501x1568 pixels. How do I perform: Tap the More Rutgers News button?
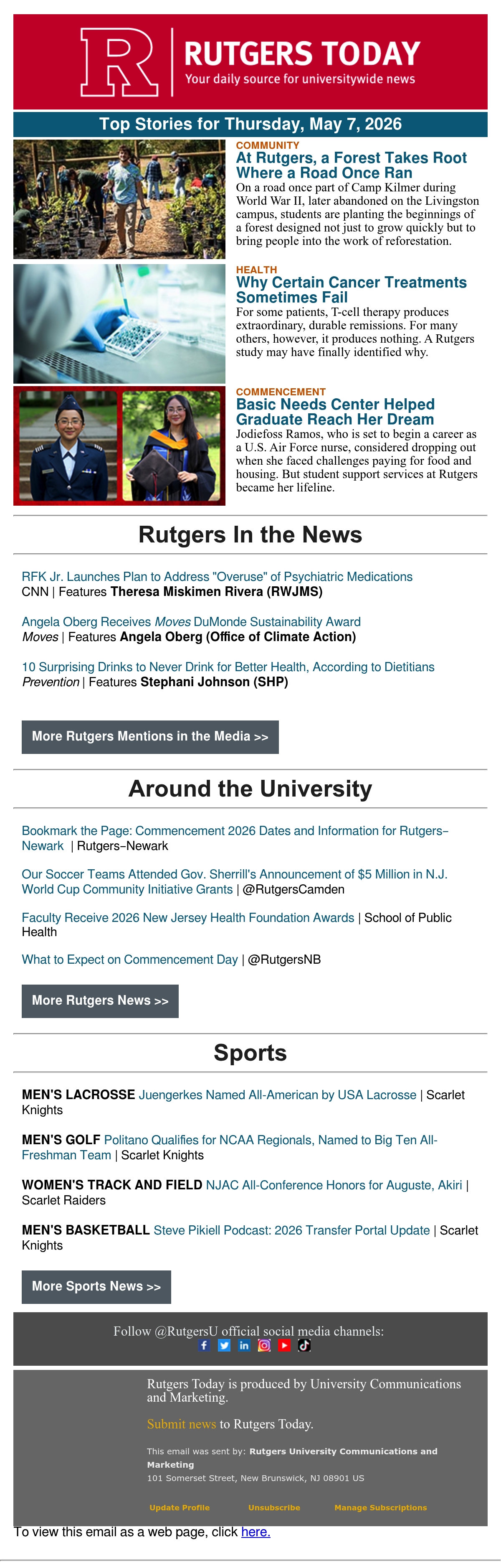pos(100,1001)
